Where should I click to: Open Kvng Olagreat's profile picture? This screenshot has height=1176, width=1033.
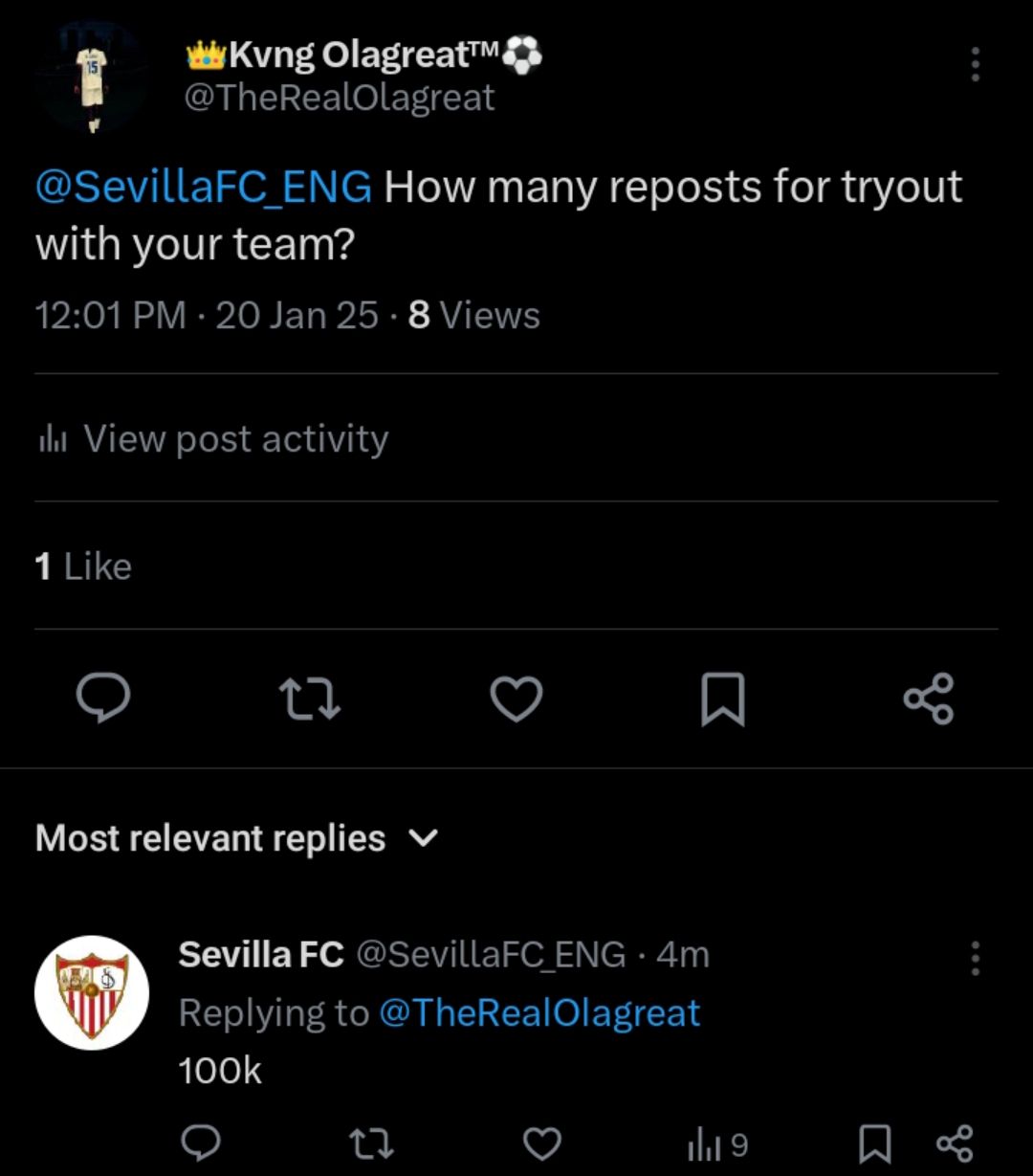[92, 78]
